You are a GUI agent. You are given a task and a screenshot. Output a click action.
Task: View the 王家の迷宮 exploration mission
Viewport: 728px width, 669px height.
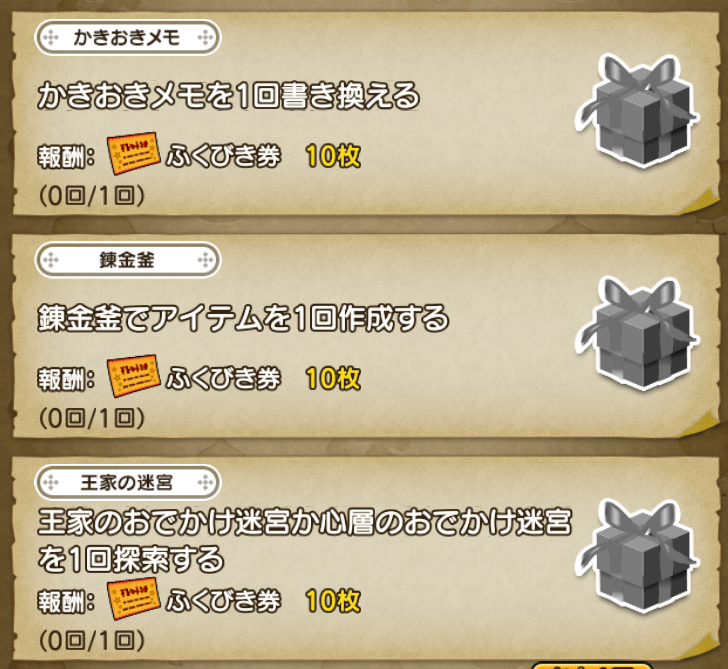[x=300, y=555]
